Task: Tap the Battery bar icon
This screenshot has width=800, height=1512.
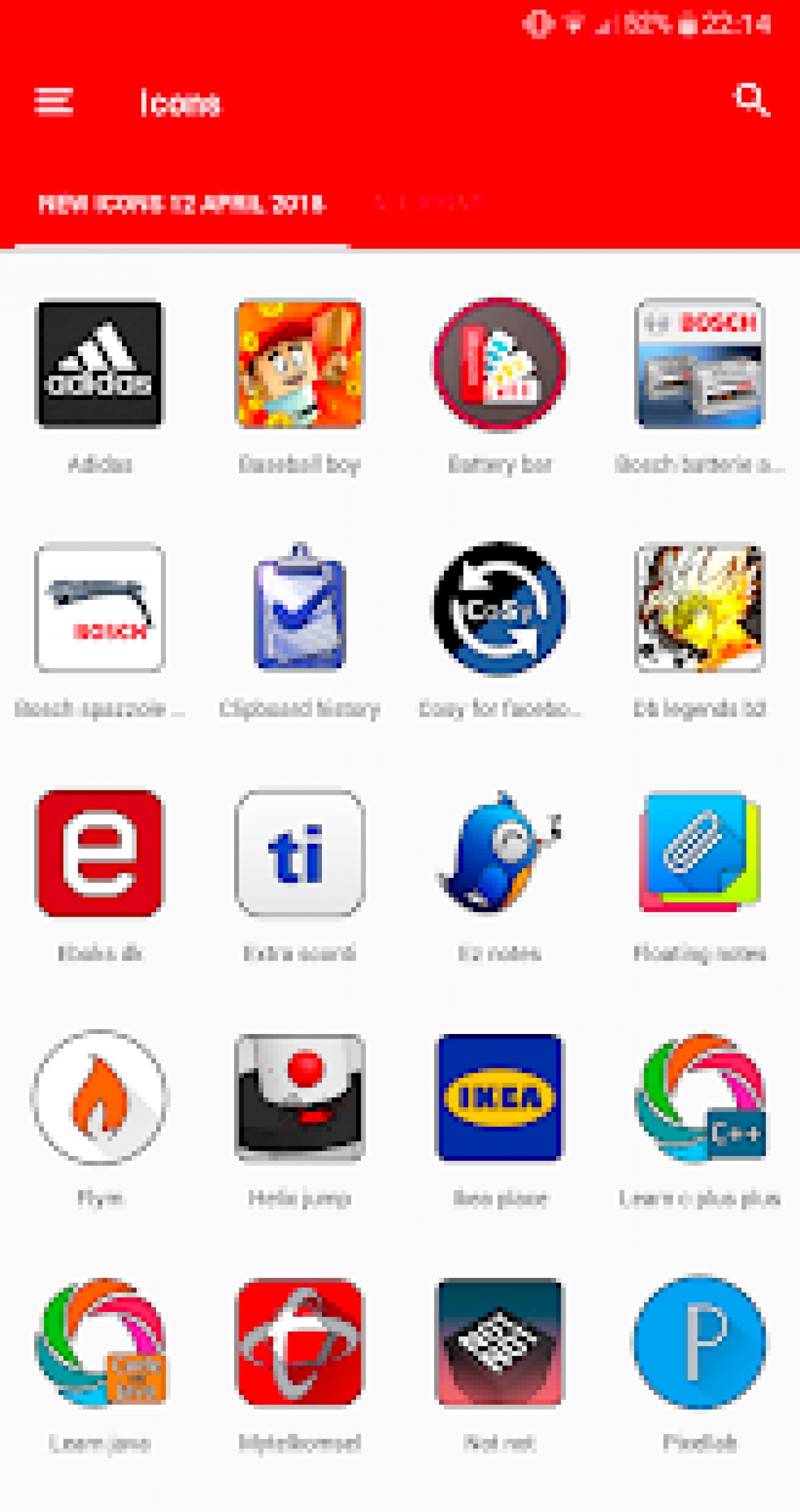Action: 500,365
